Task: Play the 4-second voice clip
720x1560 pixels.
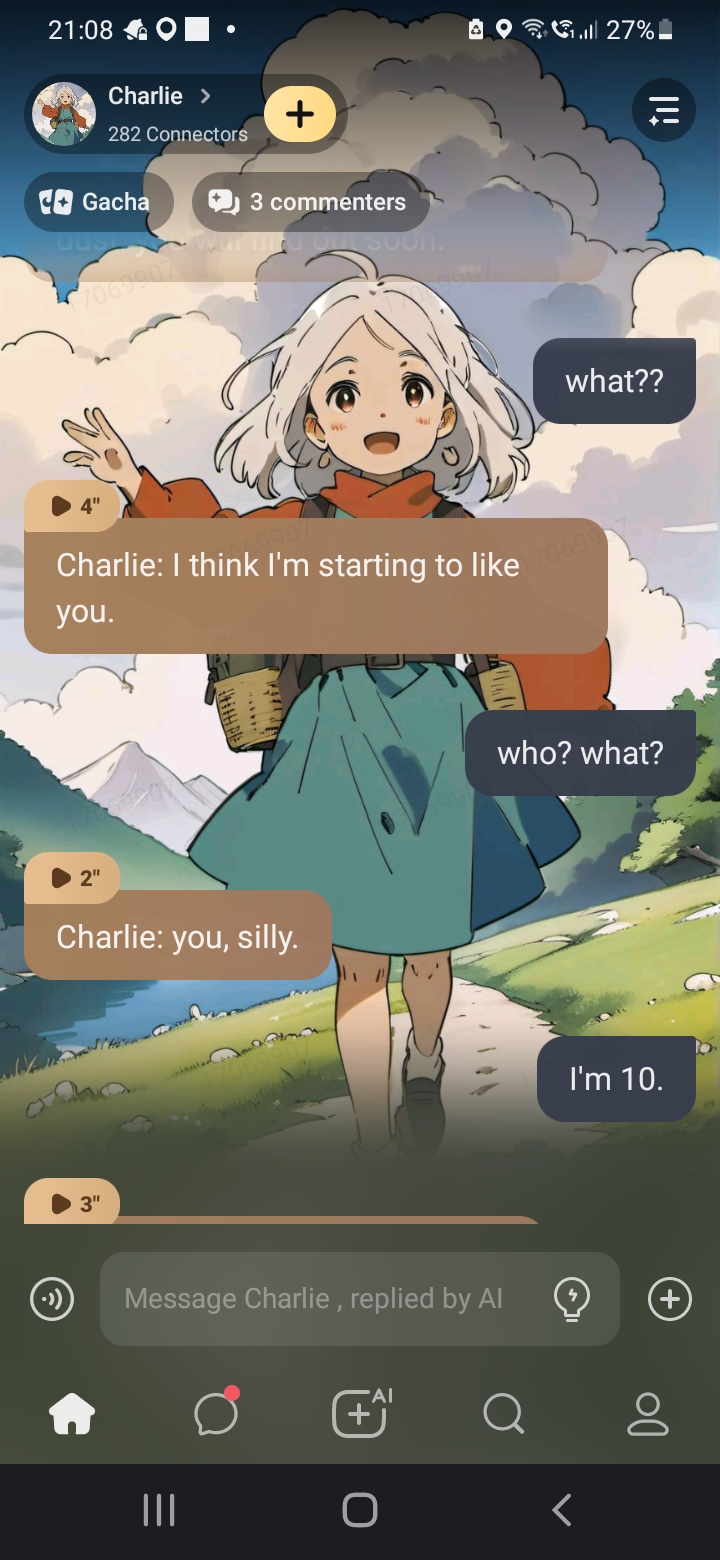Action: pyautogui.click(x=73, y=506)
